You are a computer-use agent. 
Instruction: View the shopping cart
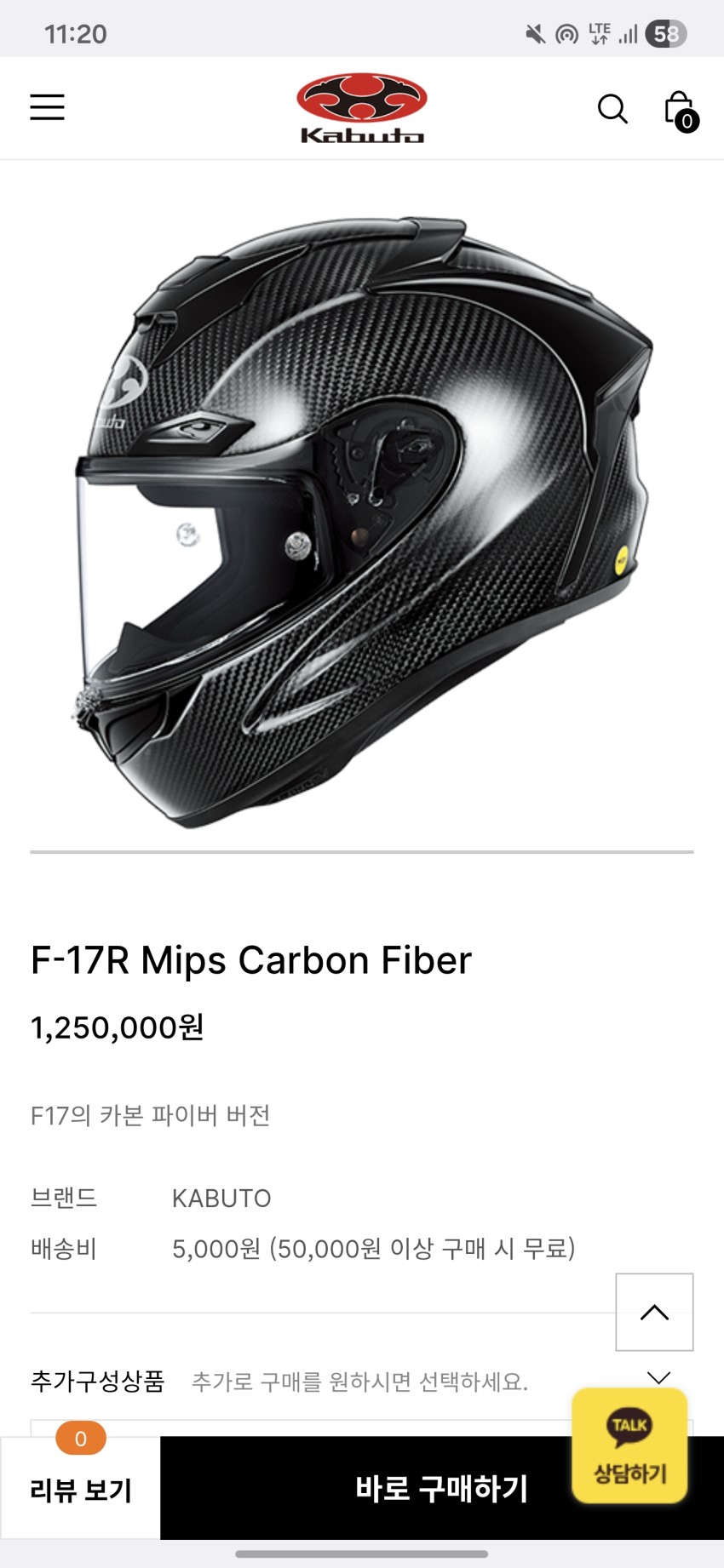click(680, 111)
